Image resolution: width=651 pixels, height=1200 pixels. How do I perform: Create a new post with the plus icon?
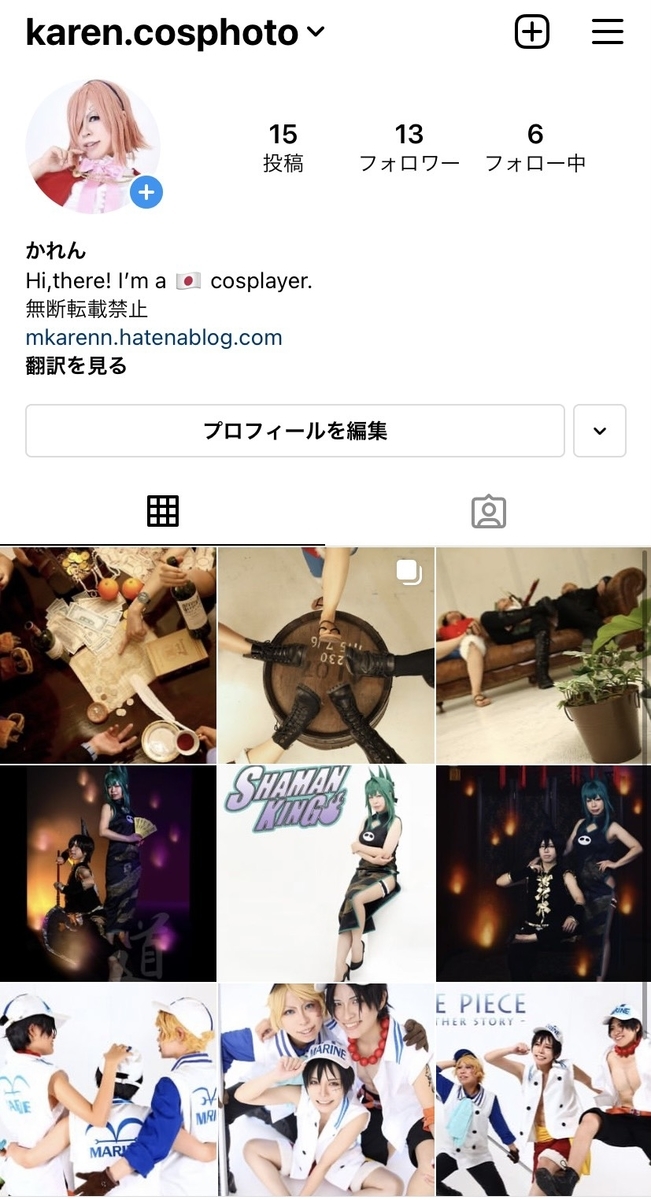click(x=532, y=32)
